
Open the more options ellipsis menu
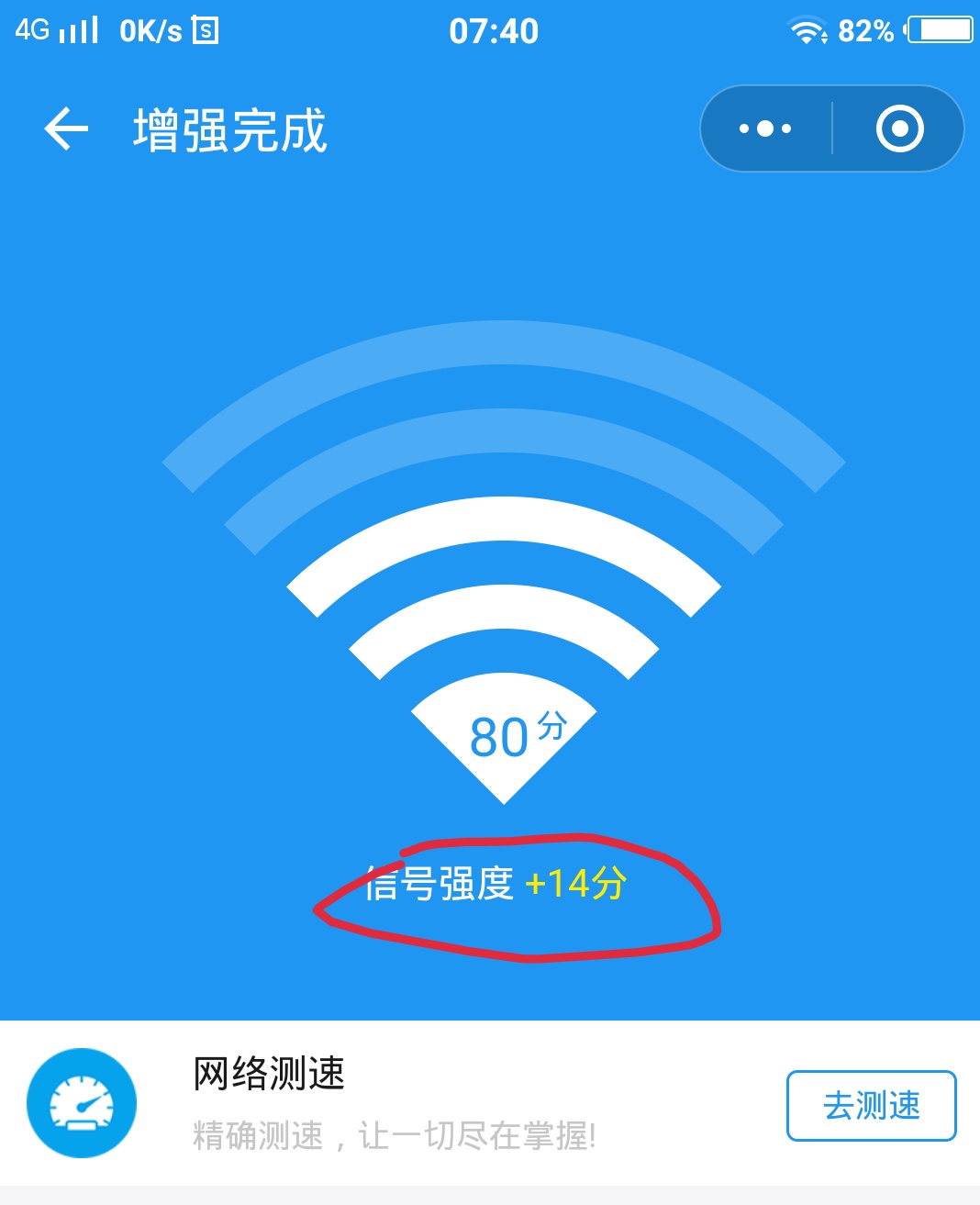[764, 128]
